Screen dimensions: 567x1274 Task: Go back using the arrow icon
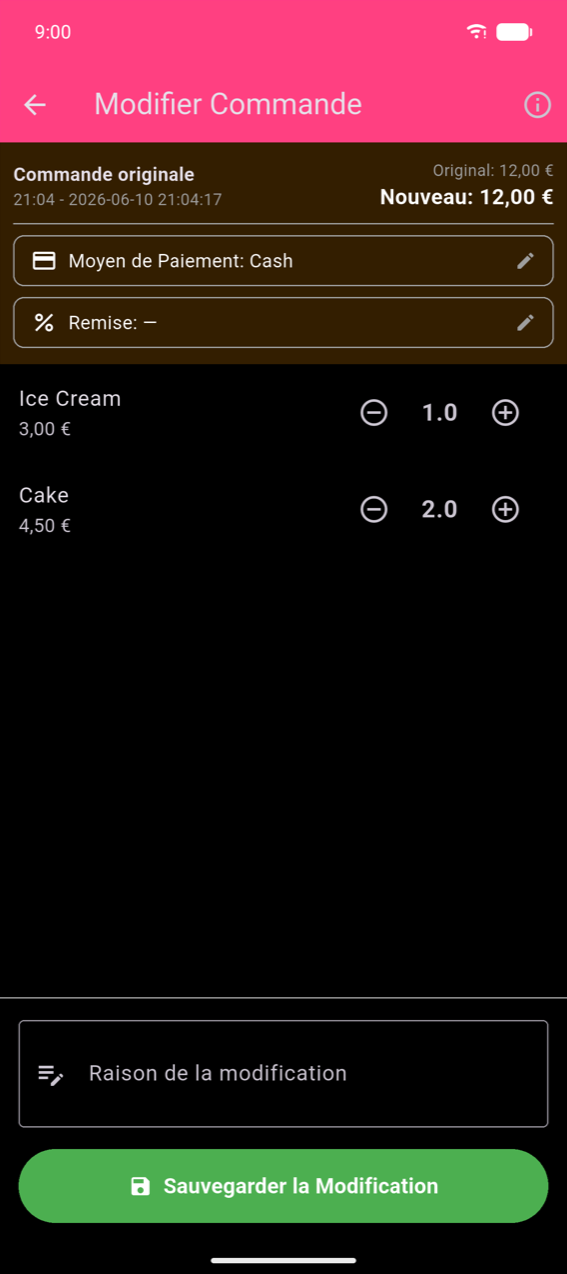click(35, 104)
